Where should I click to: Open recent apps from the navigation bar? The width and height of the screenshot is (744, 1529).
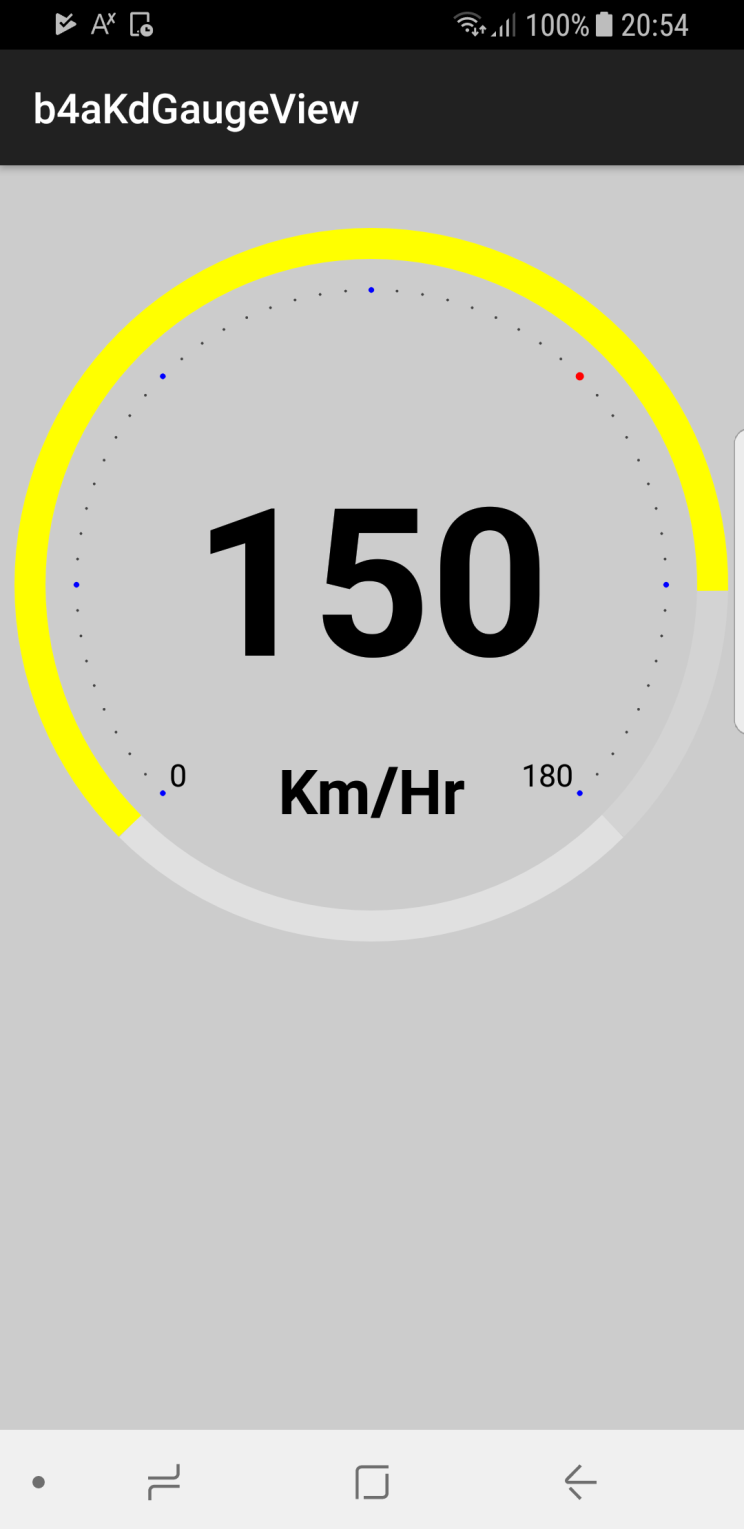pyautogui.click(x=164, y=1481)
